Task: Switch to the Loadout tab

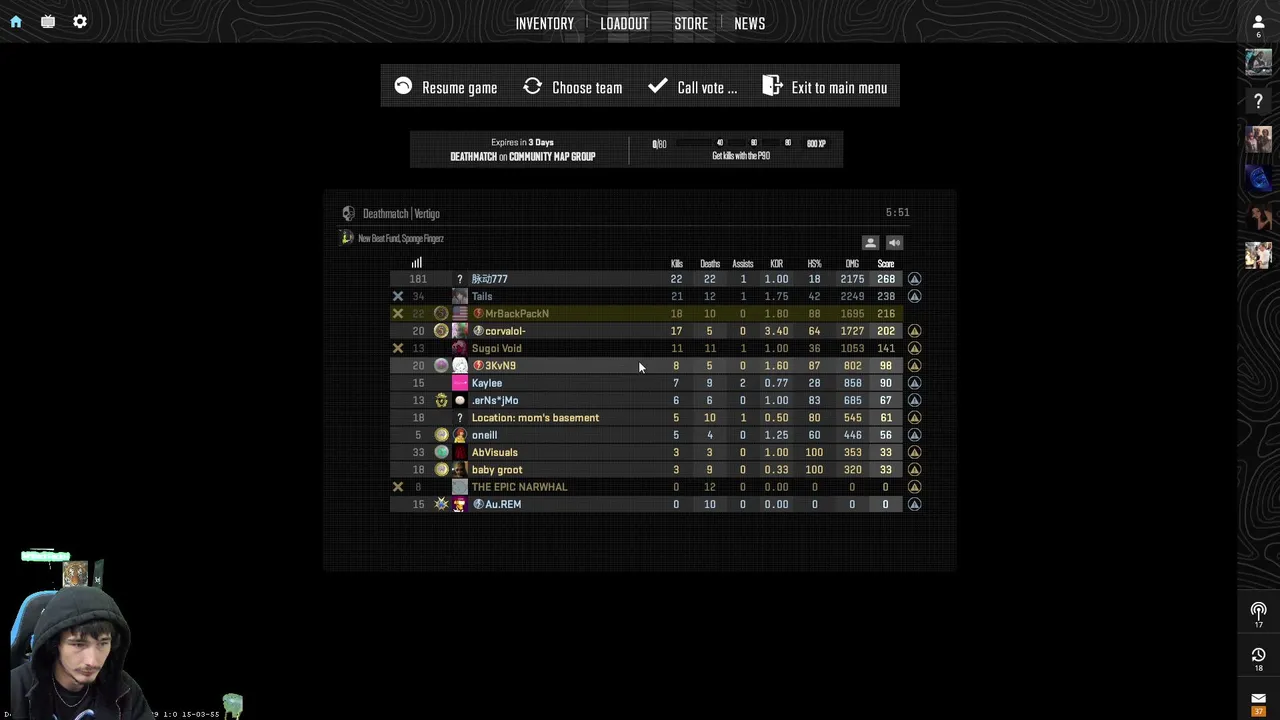Action: point(624,23)
